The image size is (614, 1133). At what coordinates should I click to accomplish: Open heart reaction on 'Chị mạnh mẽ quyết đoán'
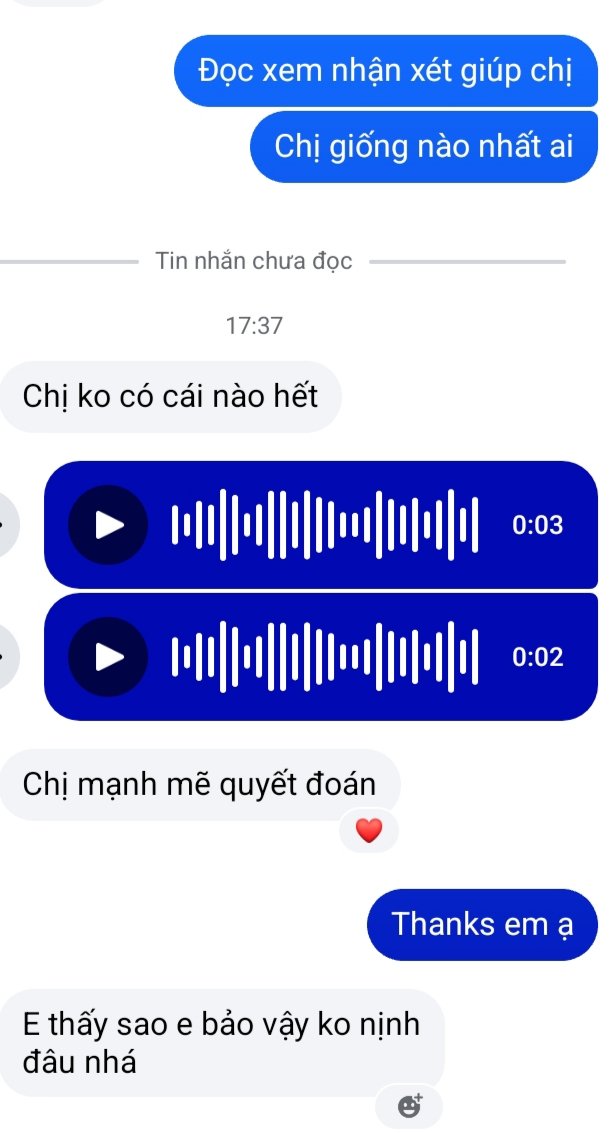tap(369, 831)
